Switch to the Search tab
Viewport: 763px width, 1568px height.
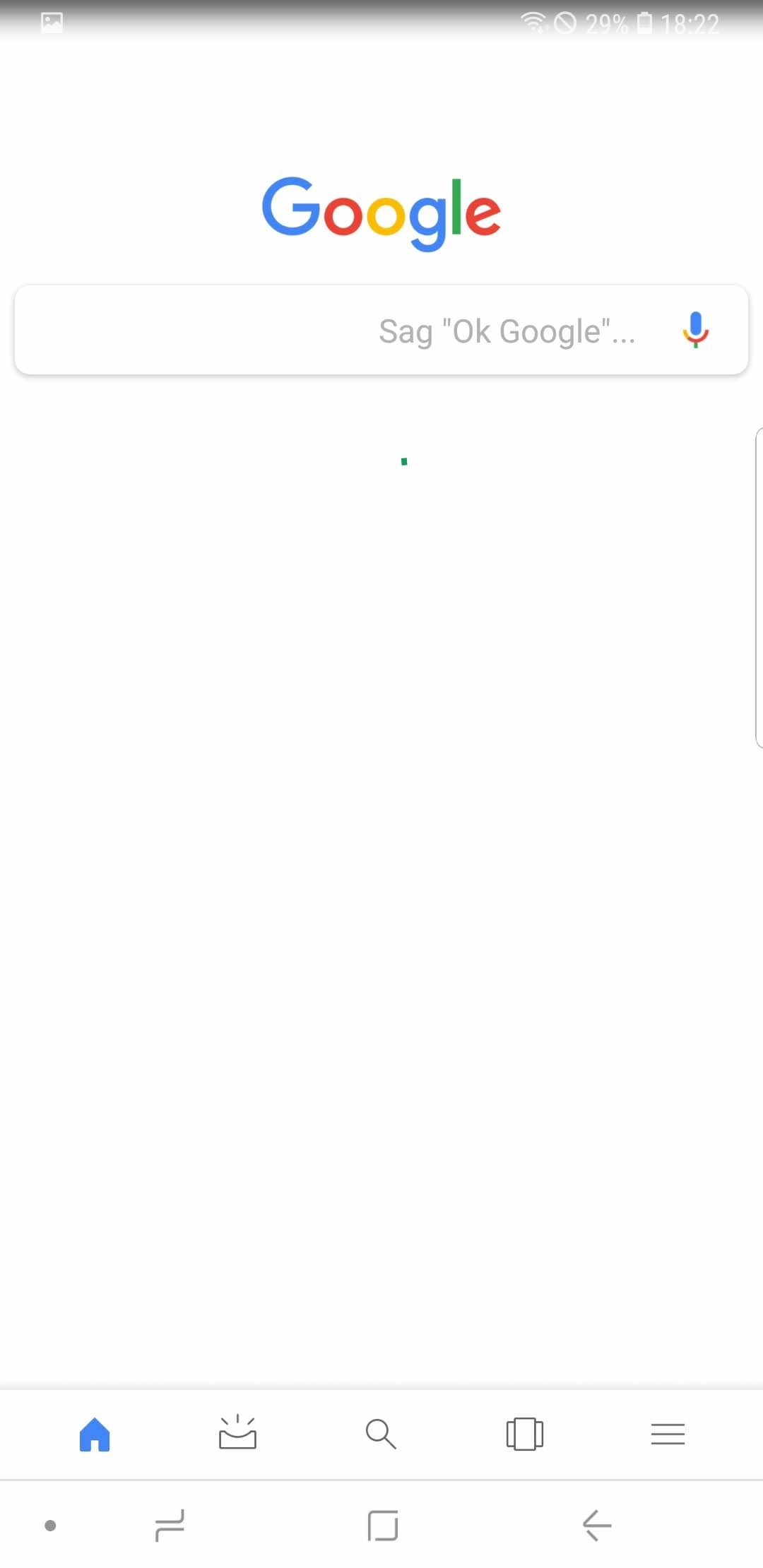(x=381, y=1435)
